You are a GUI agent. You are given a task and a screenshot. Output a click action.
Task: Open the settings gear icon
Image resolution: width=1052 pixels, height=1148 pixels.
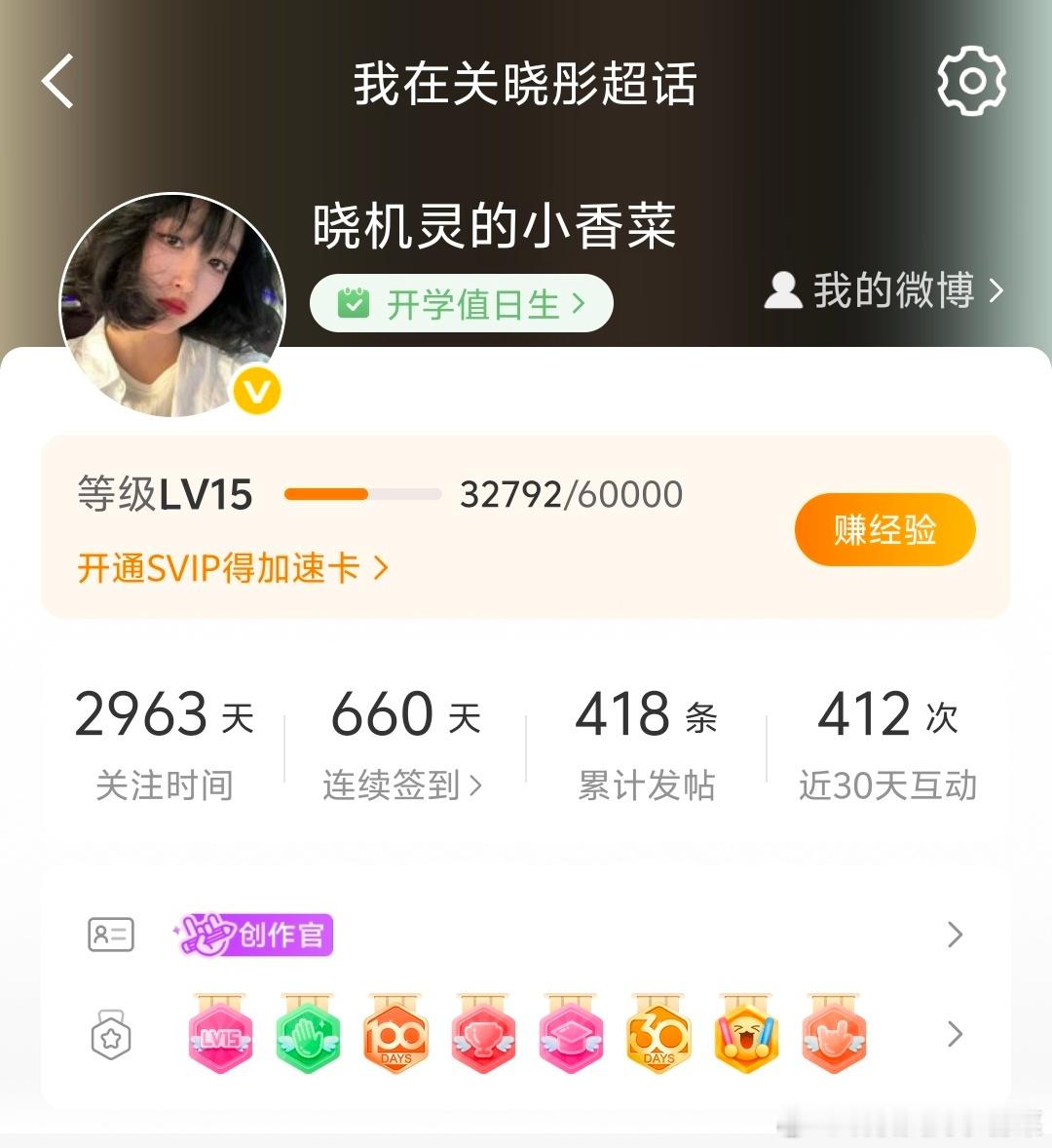coord(971,81)
